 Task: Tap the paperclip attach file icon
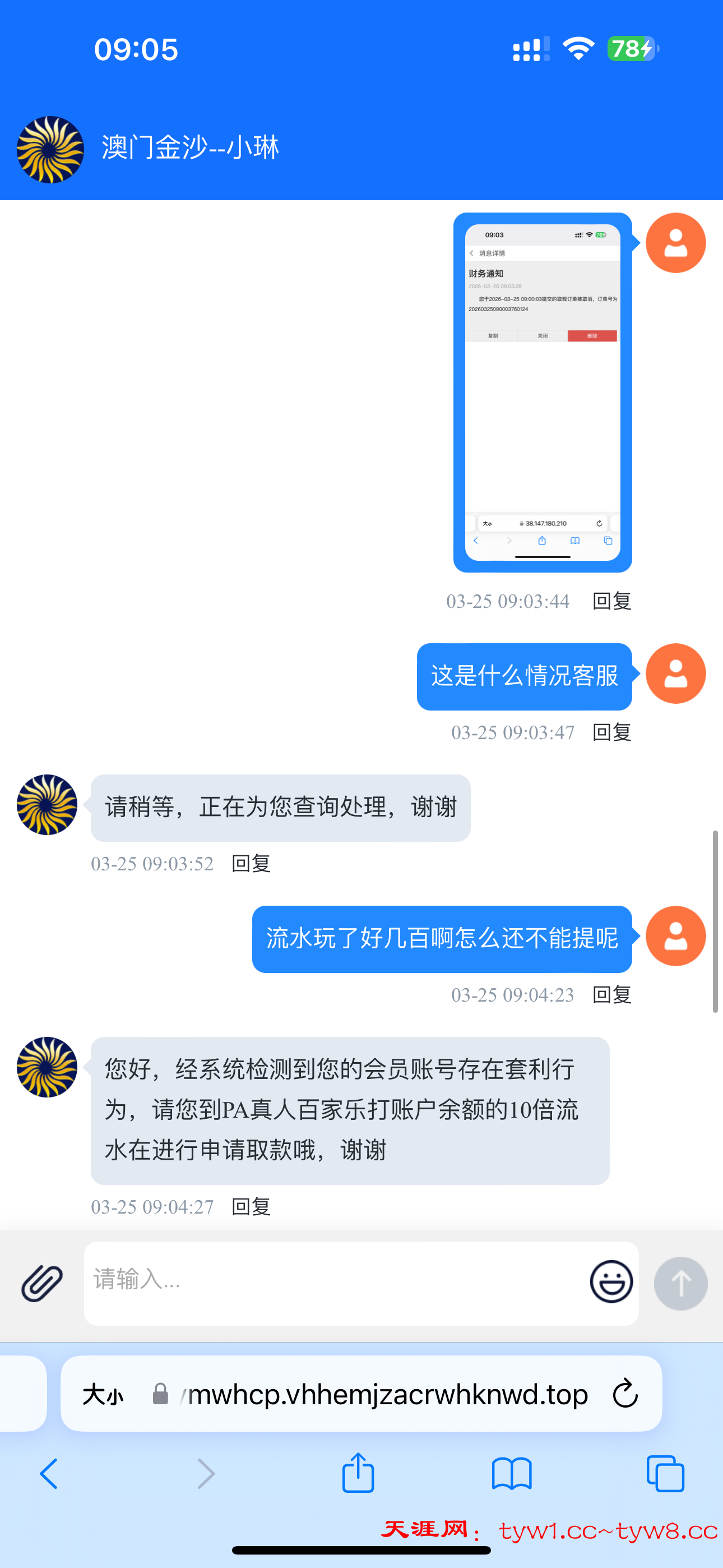click(41, 1283)
